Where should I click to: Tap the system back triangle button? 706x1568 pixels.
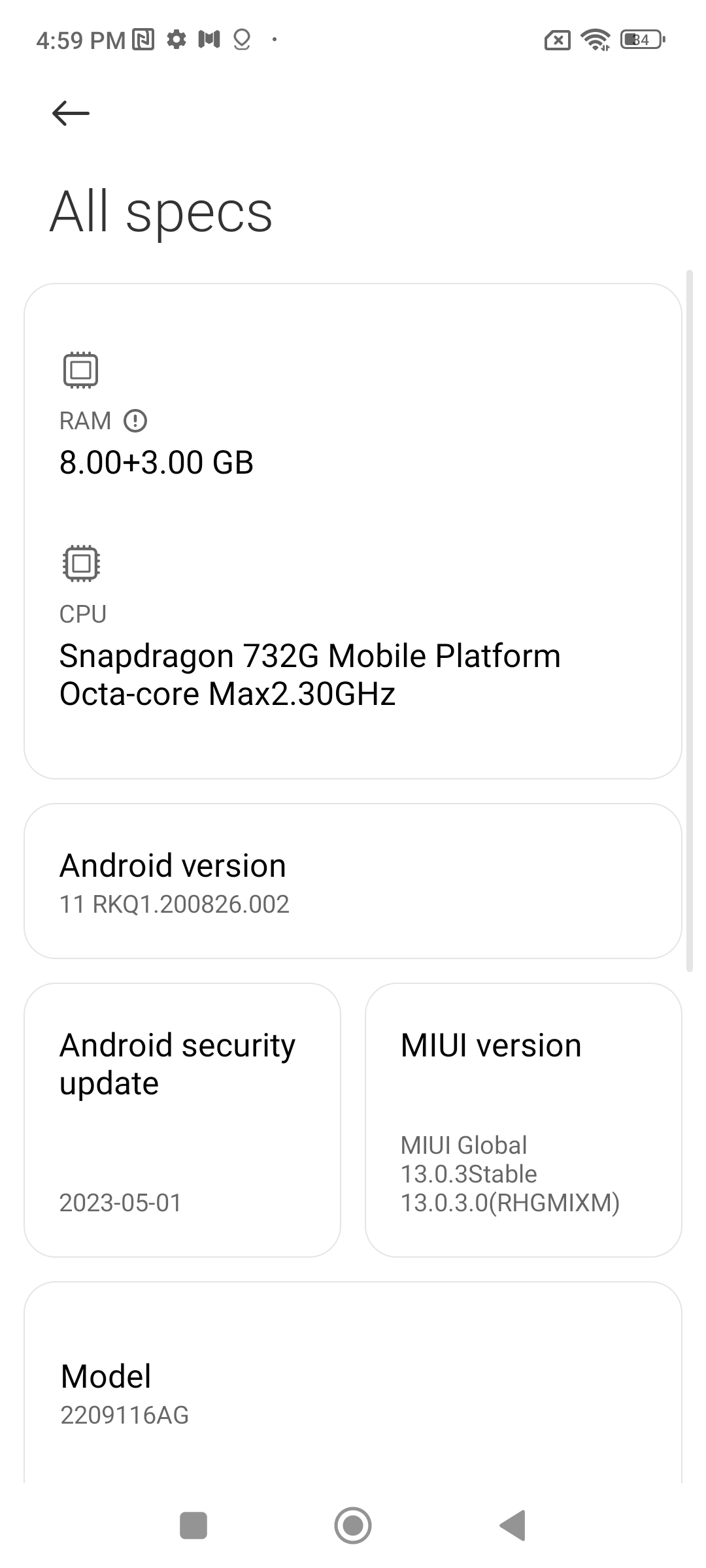(x=513, y=1526)
